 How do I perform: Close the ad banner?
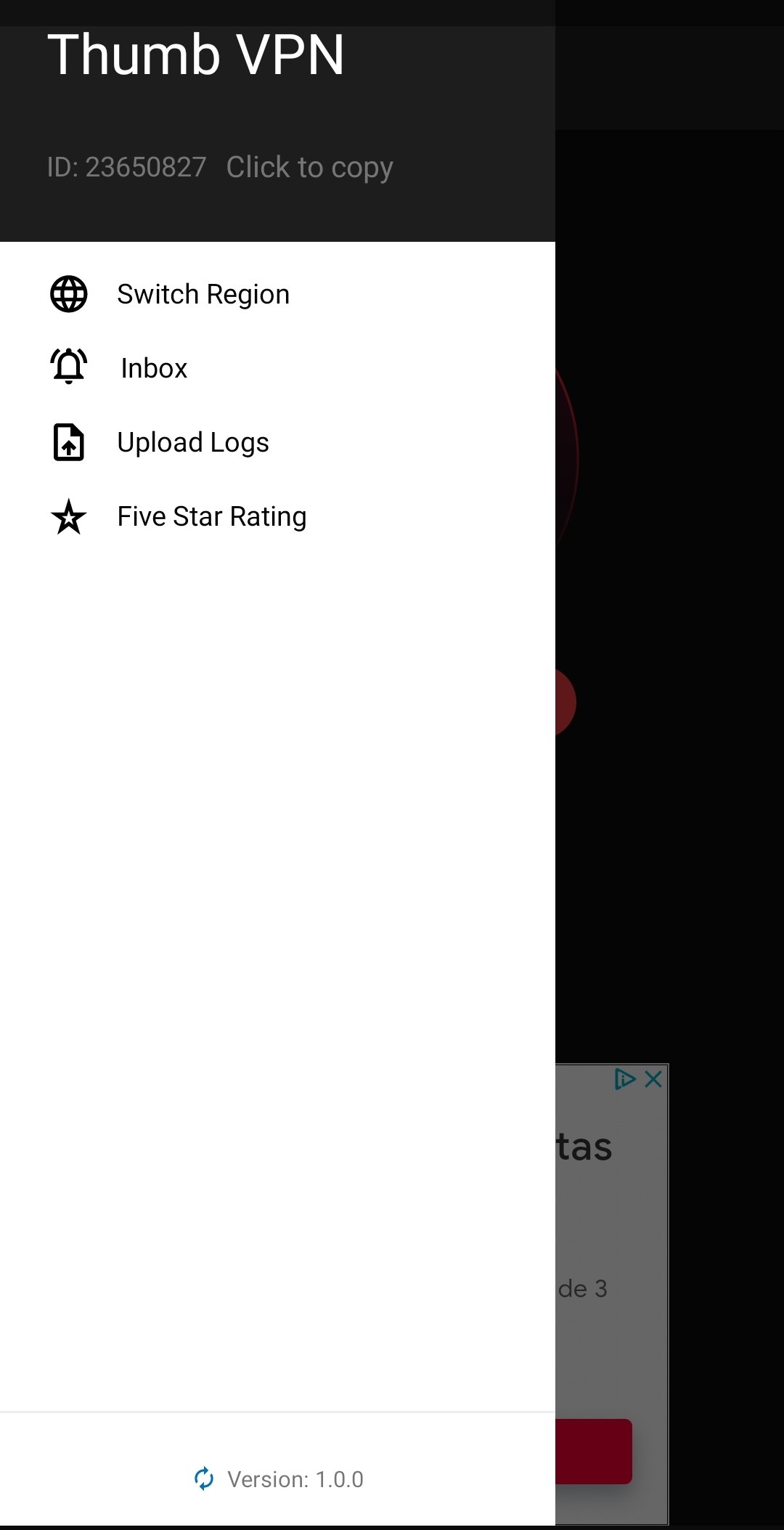(653, 1079)
